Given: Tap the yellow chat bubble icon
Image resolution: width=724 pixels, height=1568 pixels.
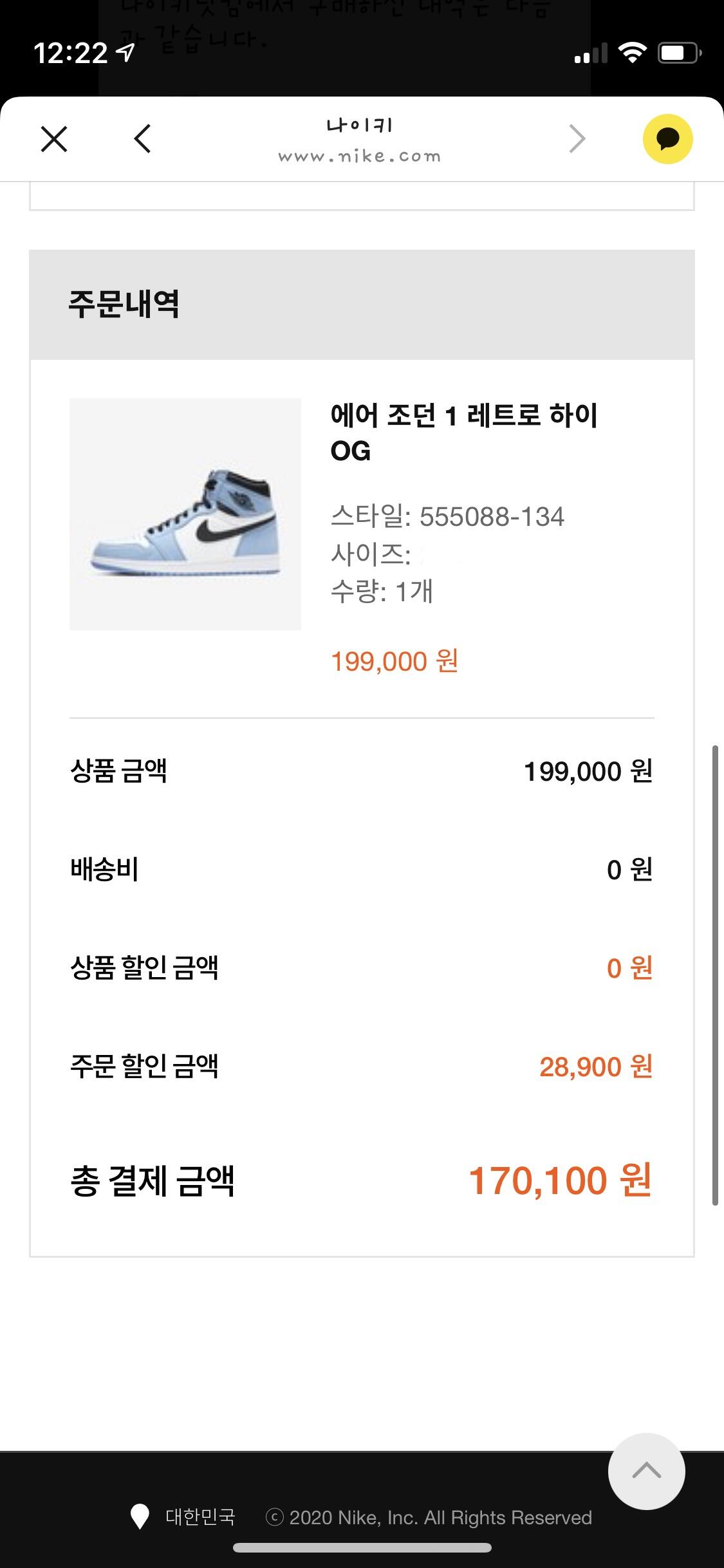Looking at the screenshot, I should pyautogui.click(x=667, y=139).
